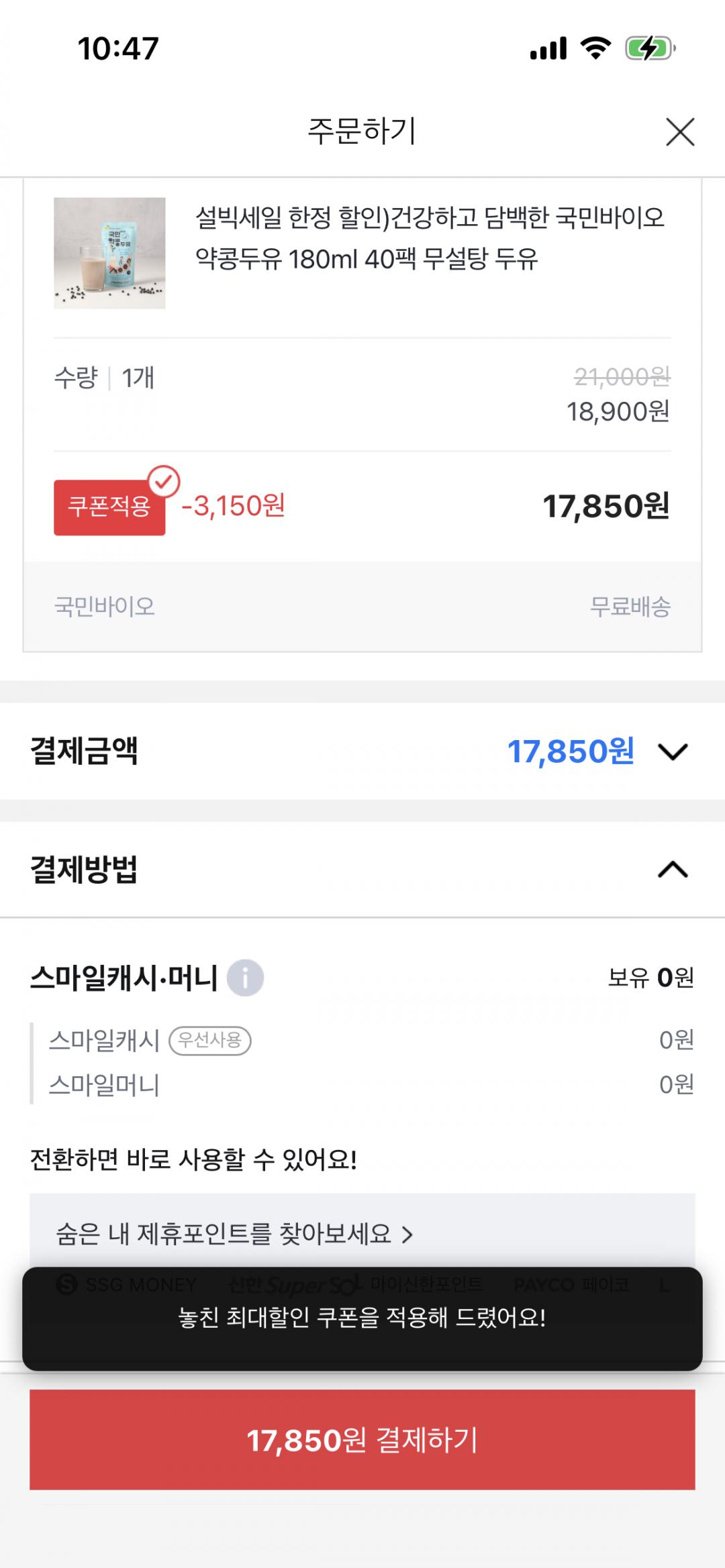Tap 17,850원 결제하기 to pay
Image resolution: width=725 pixels, height=1568 pixels.
(x=362, y=1440)
